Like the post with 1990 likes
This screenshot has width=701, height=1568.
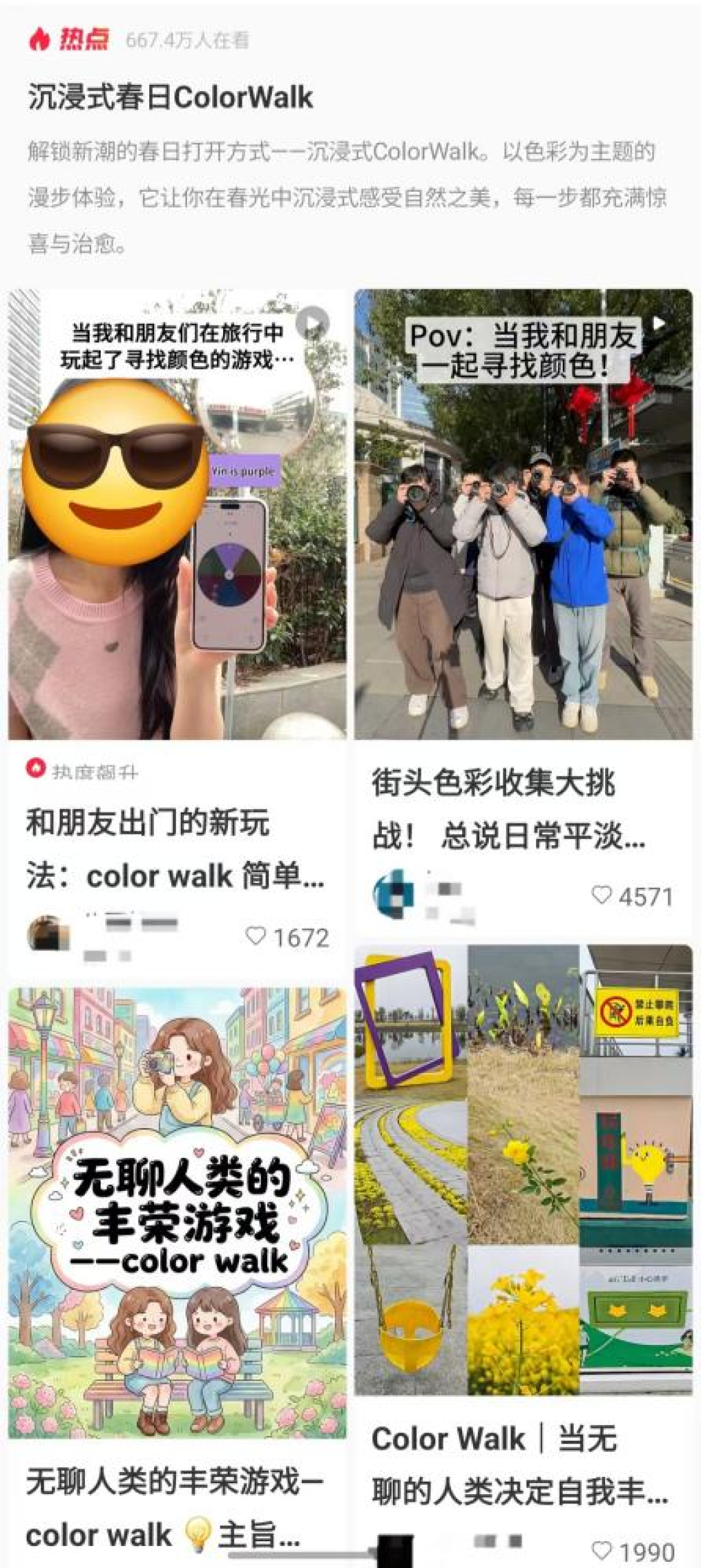point(601,1550)
